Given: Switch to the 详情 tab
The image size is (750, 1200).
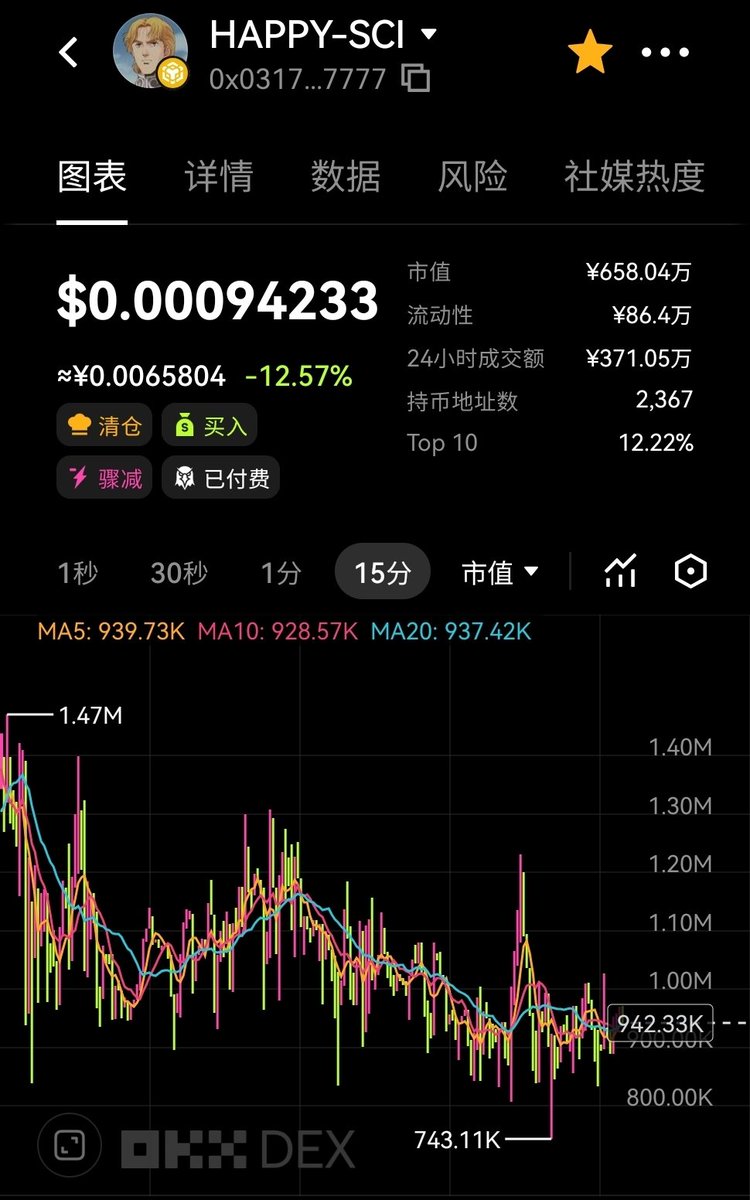Looking at the screenshot, I should 218,177.
